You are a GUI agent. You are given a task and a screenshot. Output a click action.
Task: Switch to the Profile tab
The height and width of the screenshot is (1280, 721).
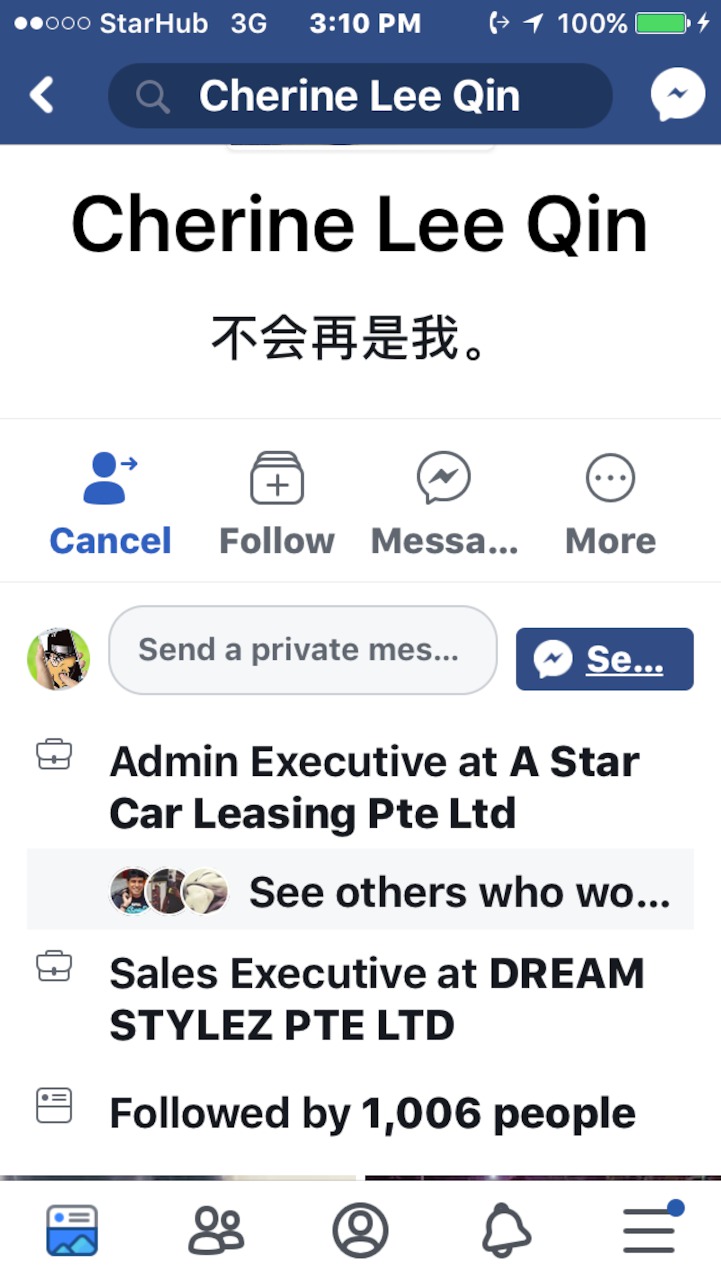point(360,1230)
